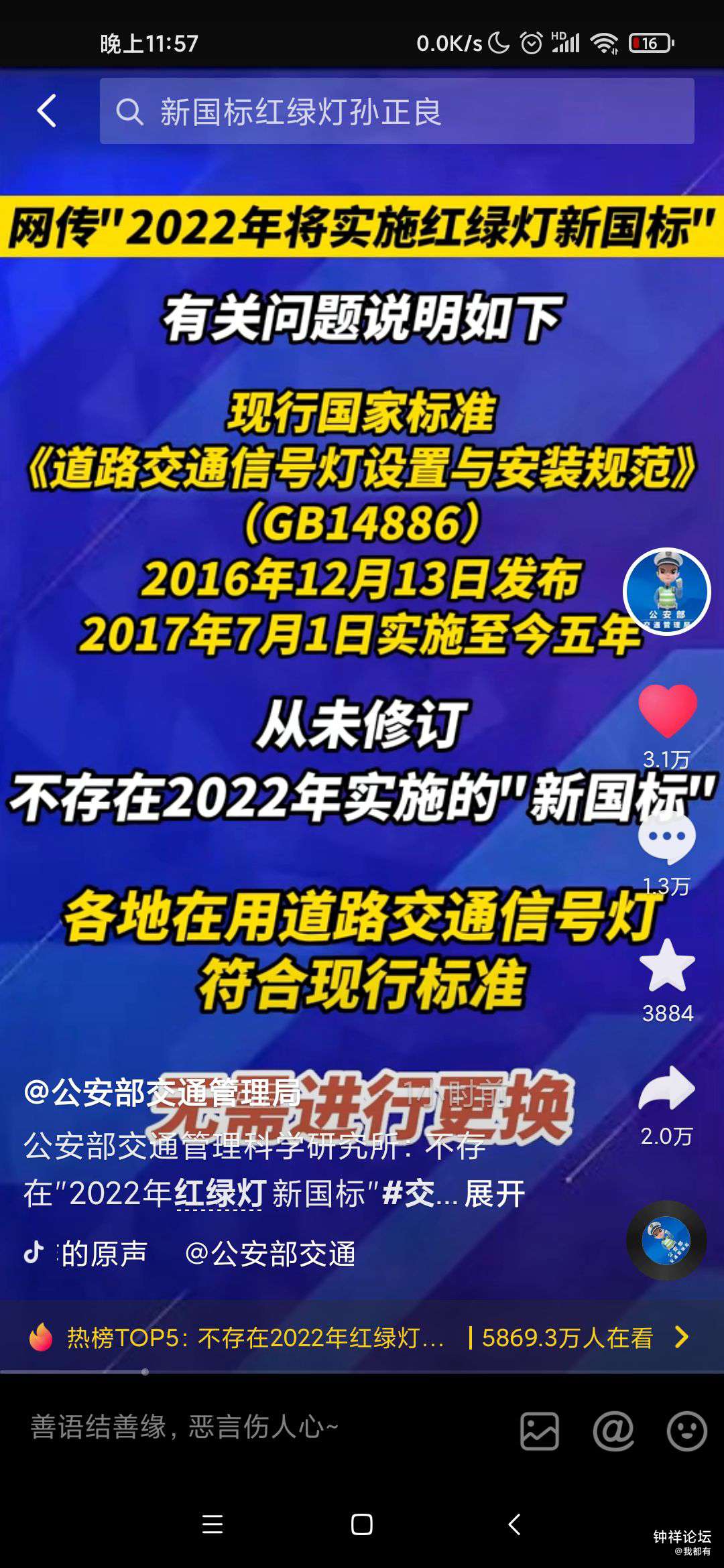Favorite the video with the star icon
Image resolution: width=724 pixels, height=1568 pixels.
(667, 966)
